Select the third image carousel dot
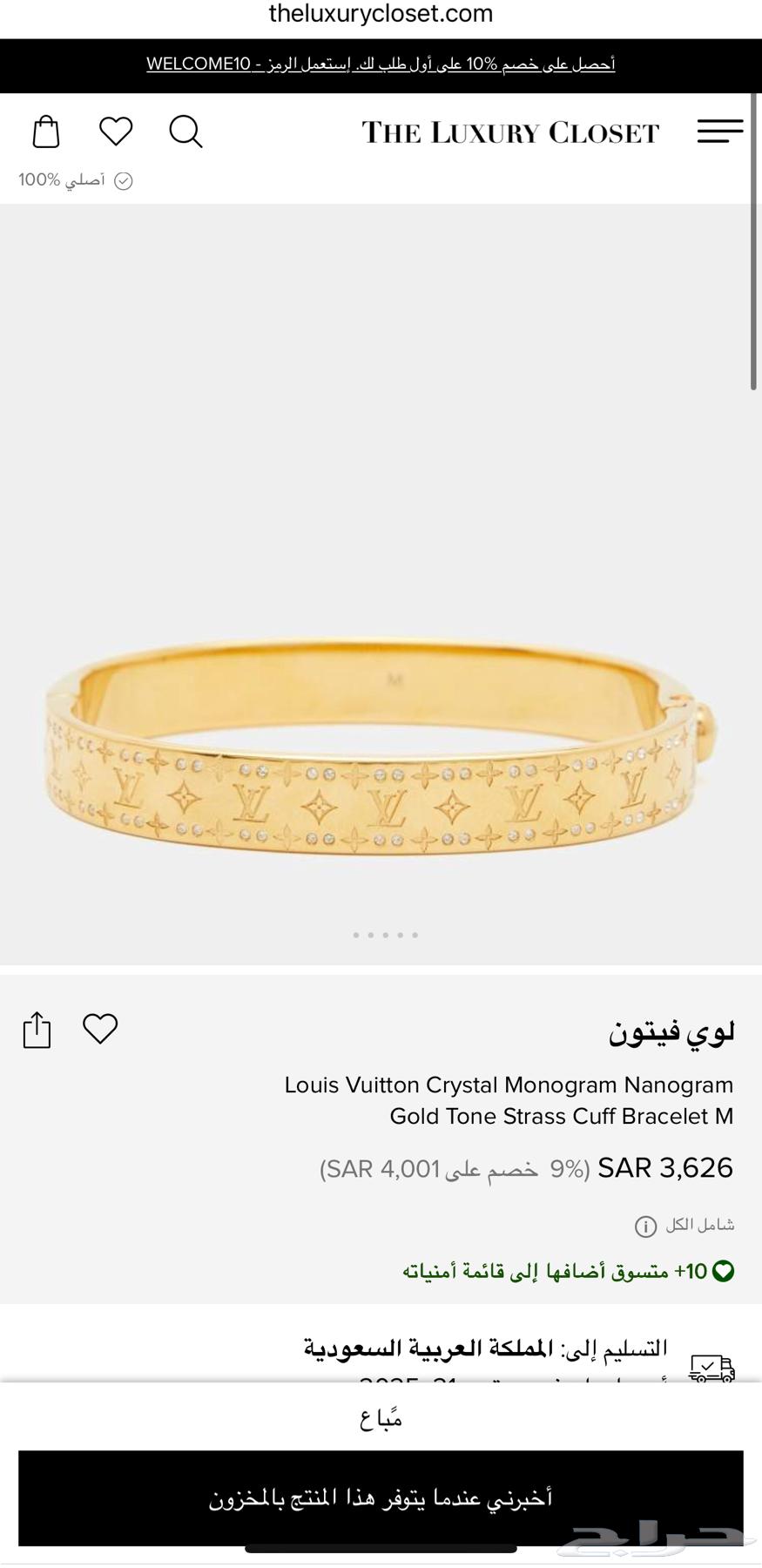 pos(385,935)
